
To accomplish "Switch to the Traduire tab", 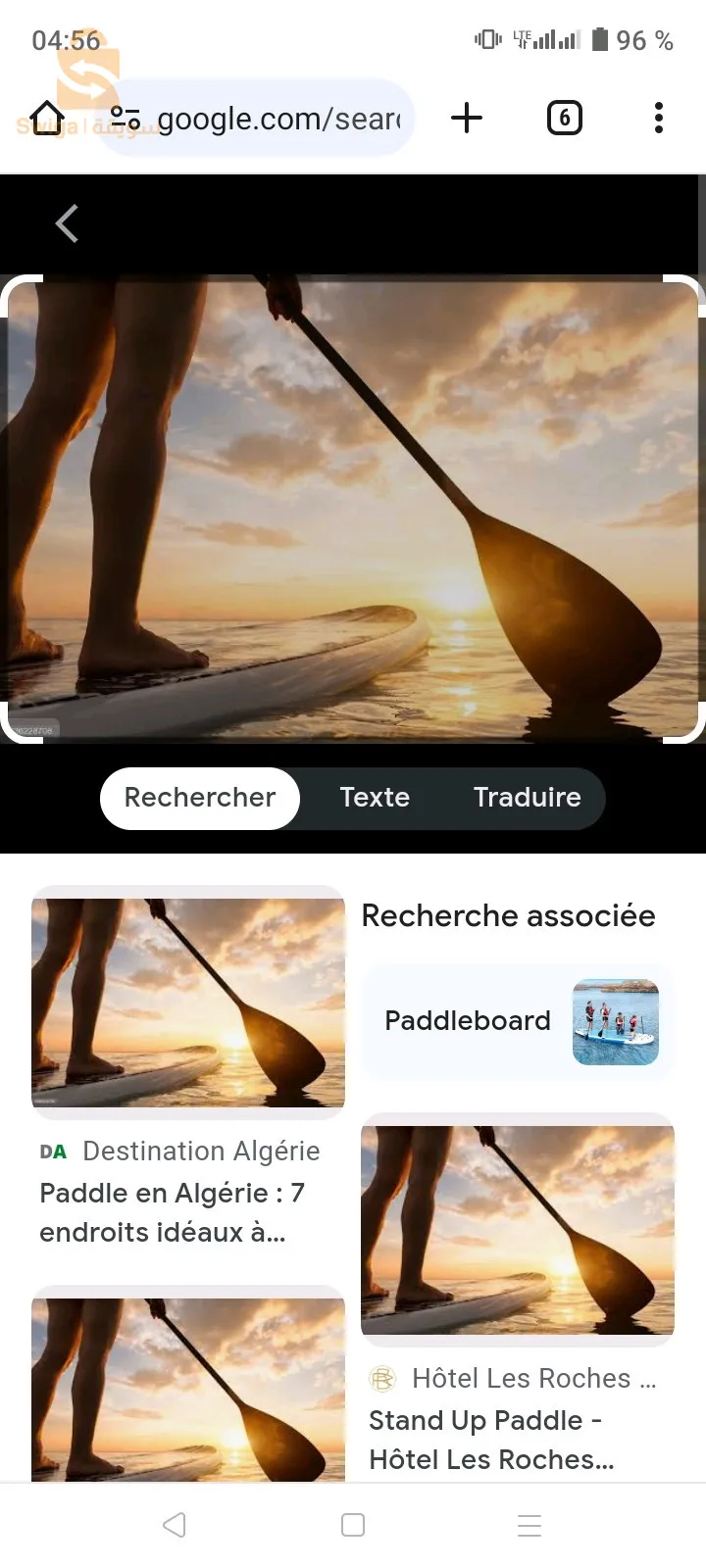I will (528, 798).
